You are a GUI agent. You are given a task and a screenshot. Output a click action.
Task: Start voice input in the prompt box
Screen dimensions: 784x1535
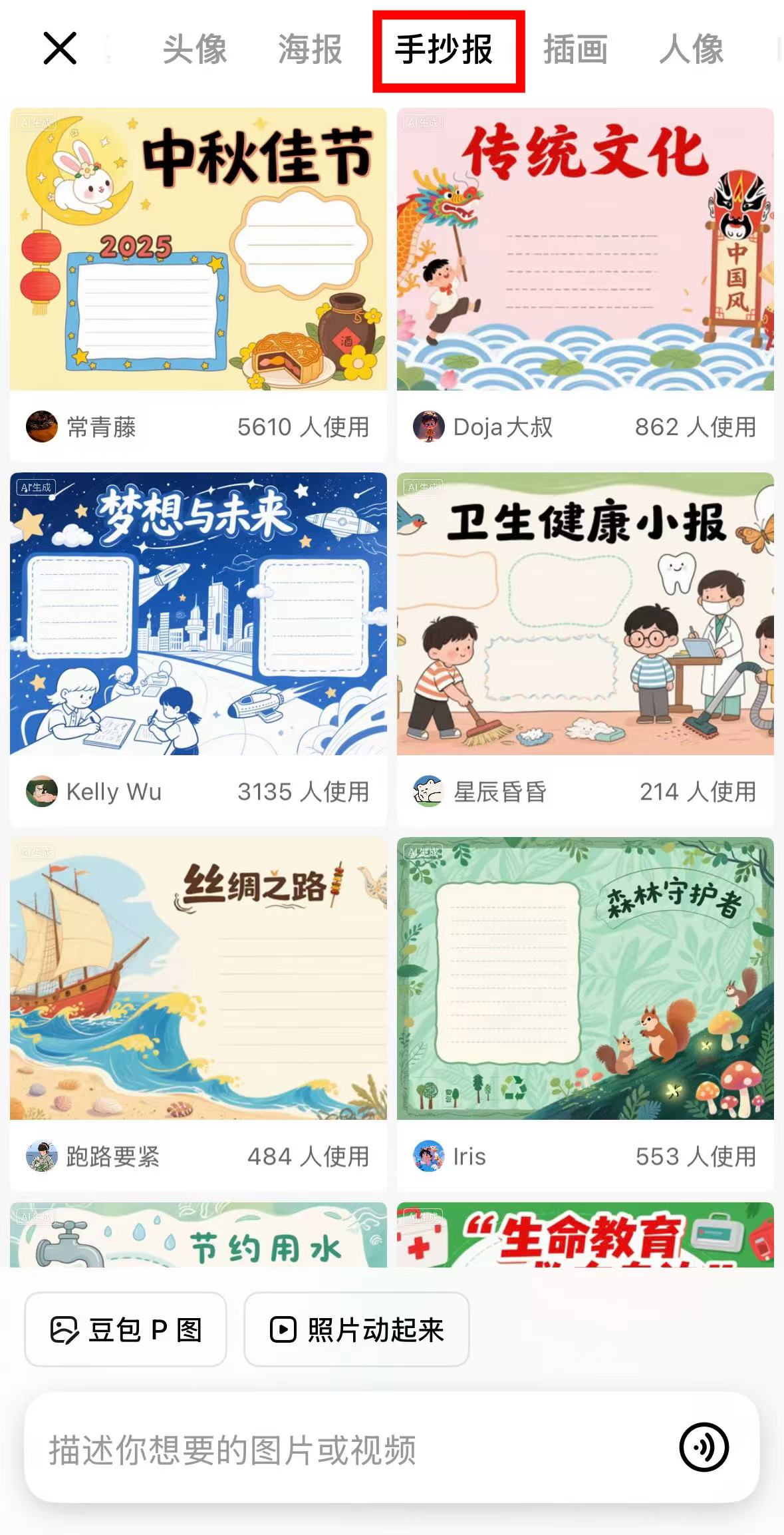[x=704, y=1447]
